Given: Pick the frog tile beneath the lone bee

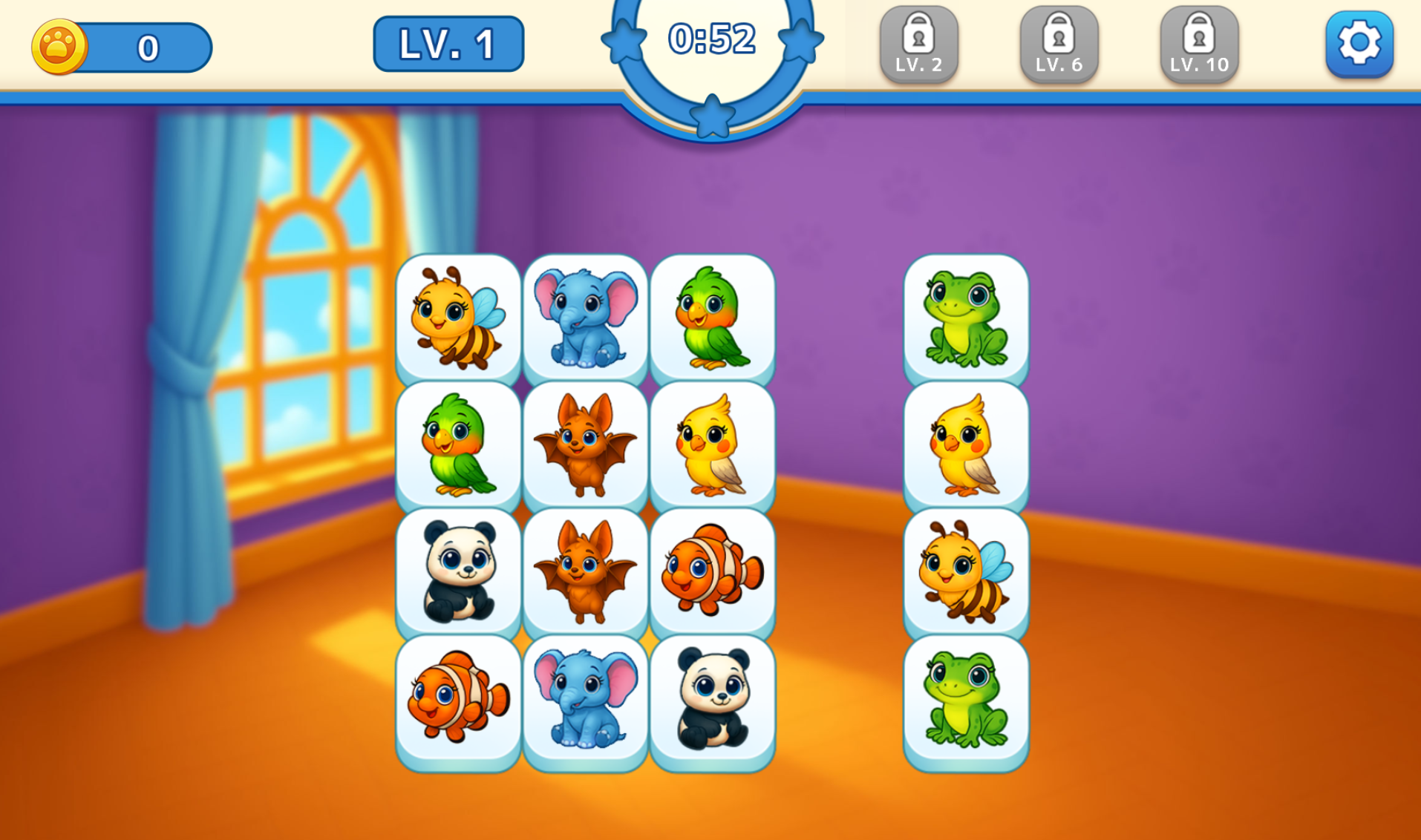Looking at the screenshot, I should click(x=965, y=698).
